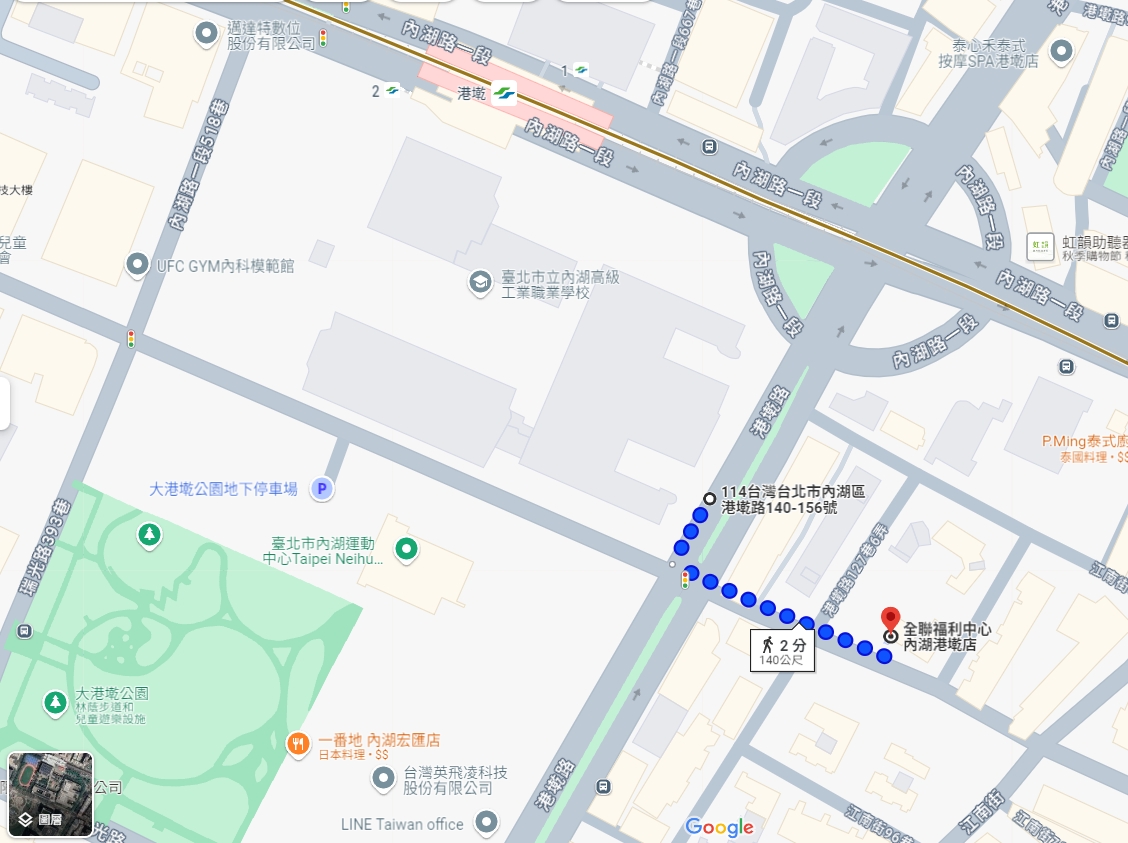1128x843 pixels.
Task: Tap the P.Ming Thai restaurant label
Action: point(1084,441)
